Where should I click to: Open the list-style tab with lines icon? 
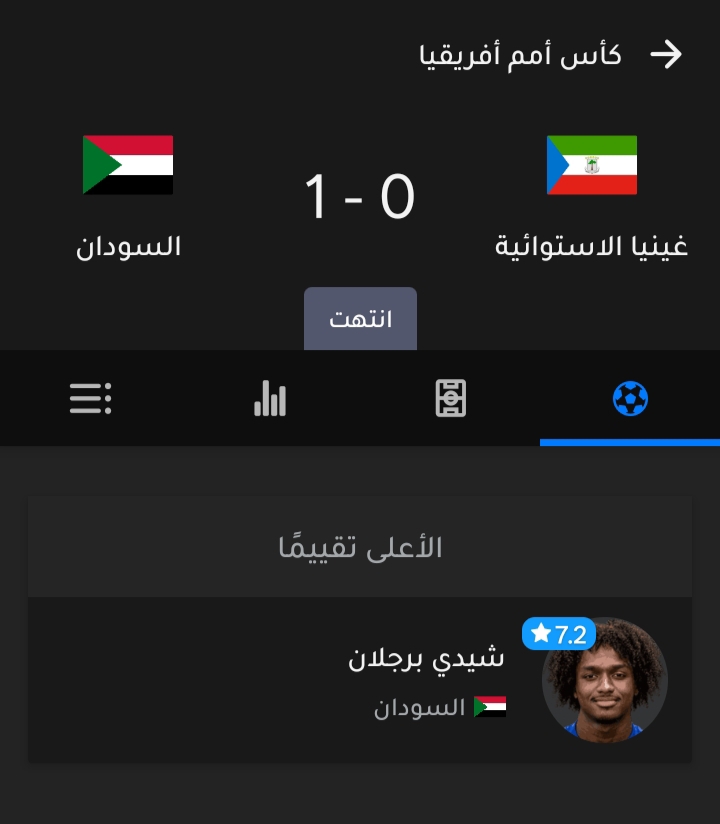[90, 399]
